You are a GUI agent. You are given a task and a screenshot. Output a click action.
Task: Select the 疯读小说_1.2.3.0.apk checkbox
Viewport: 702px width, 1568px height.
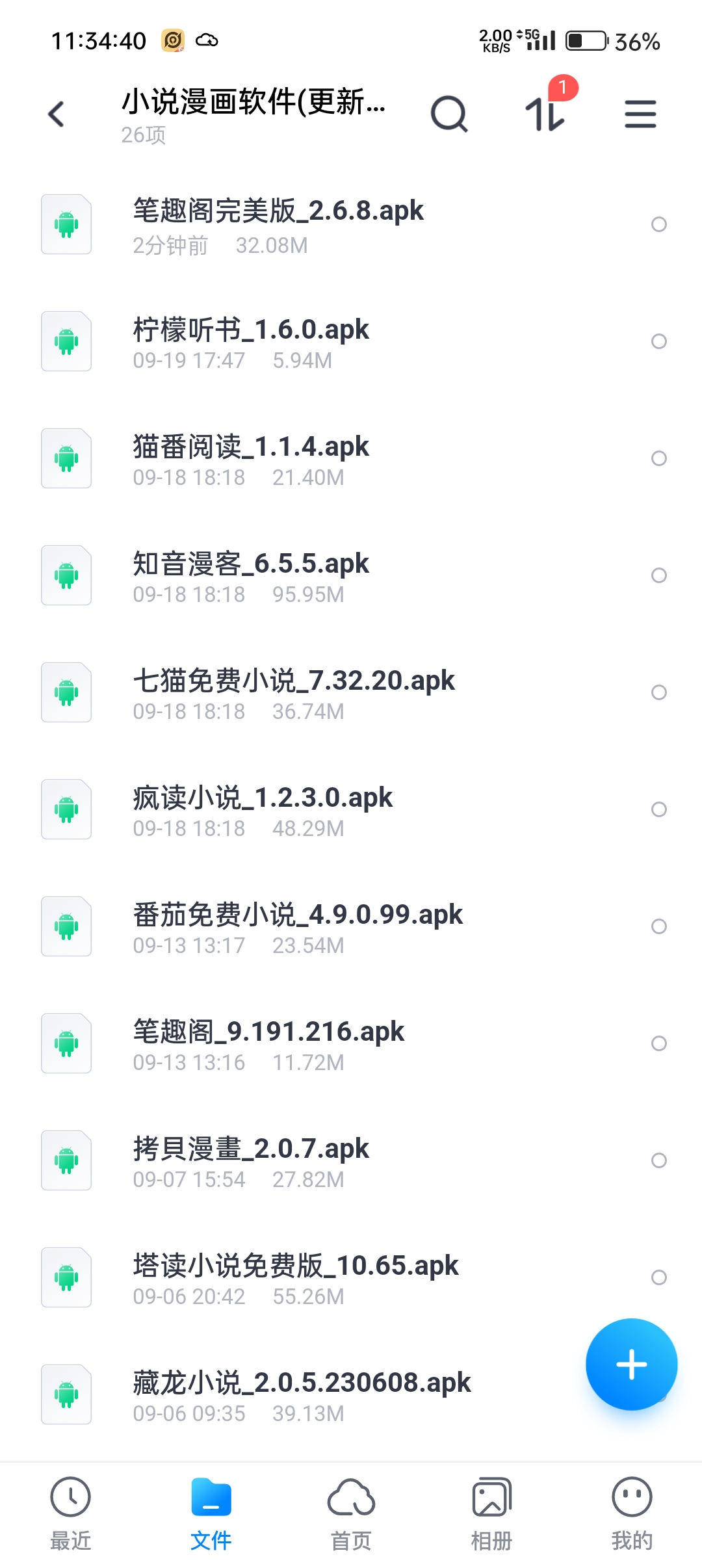point(658,810)
